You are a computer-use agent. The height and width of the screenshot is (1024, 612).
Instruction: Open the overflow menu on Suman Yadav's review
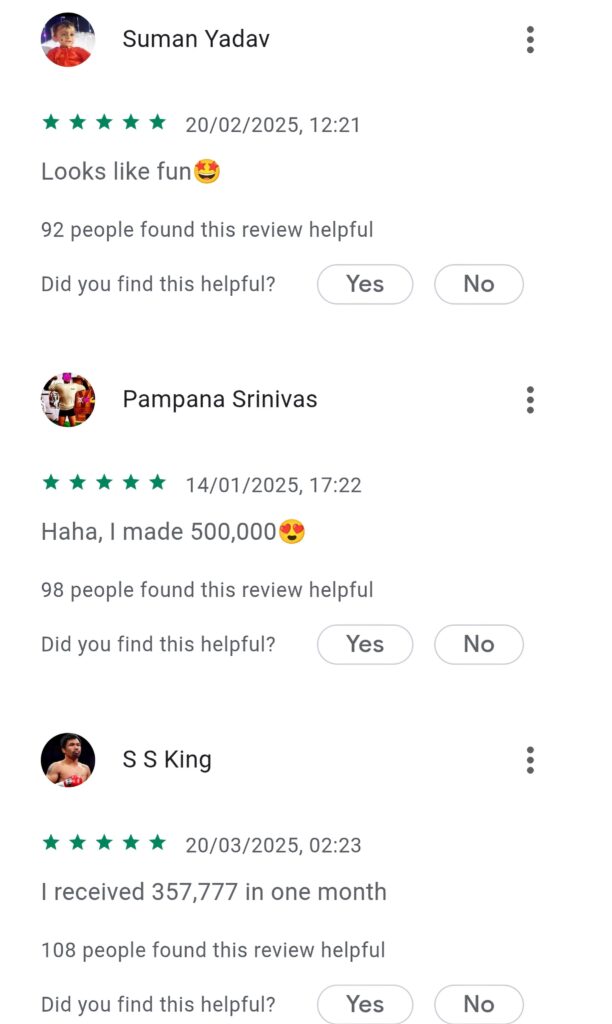click(529, 40)
